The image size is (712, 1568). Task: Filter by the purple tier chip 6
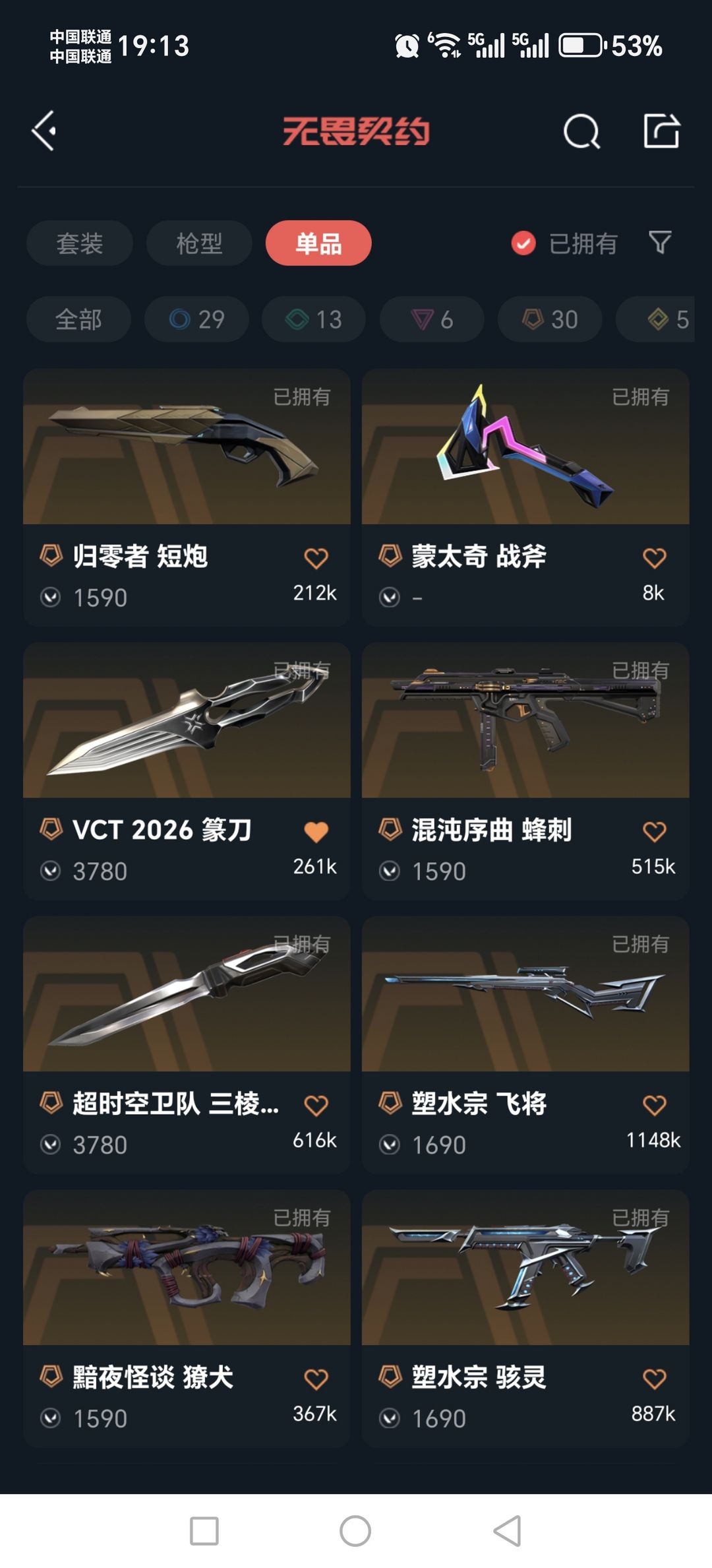[432, 319]
